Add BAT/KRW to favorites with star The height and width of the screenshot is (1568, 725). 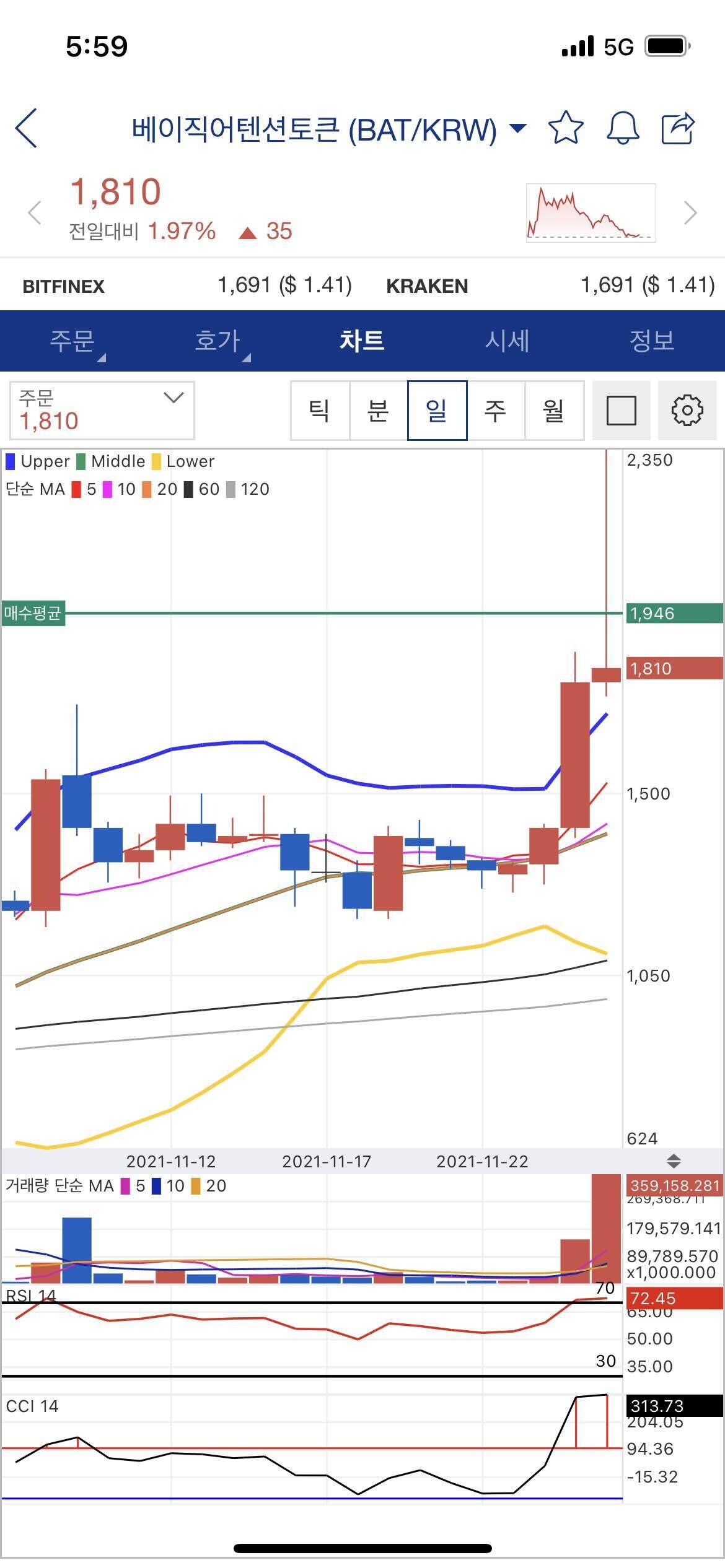566,128
